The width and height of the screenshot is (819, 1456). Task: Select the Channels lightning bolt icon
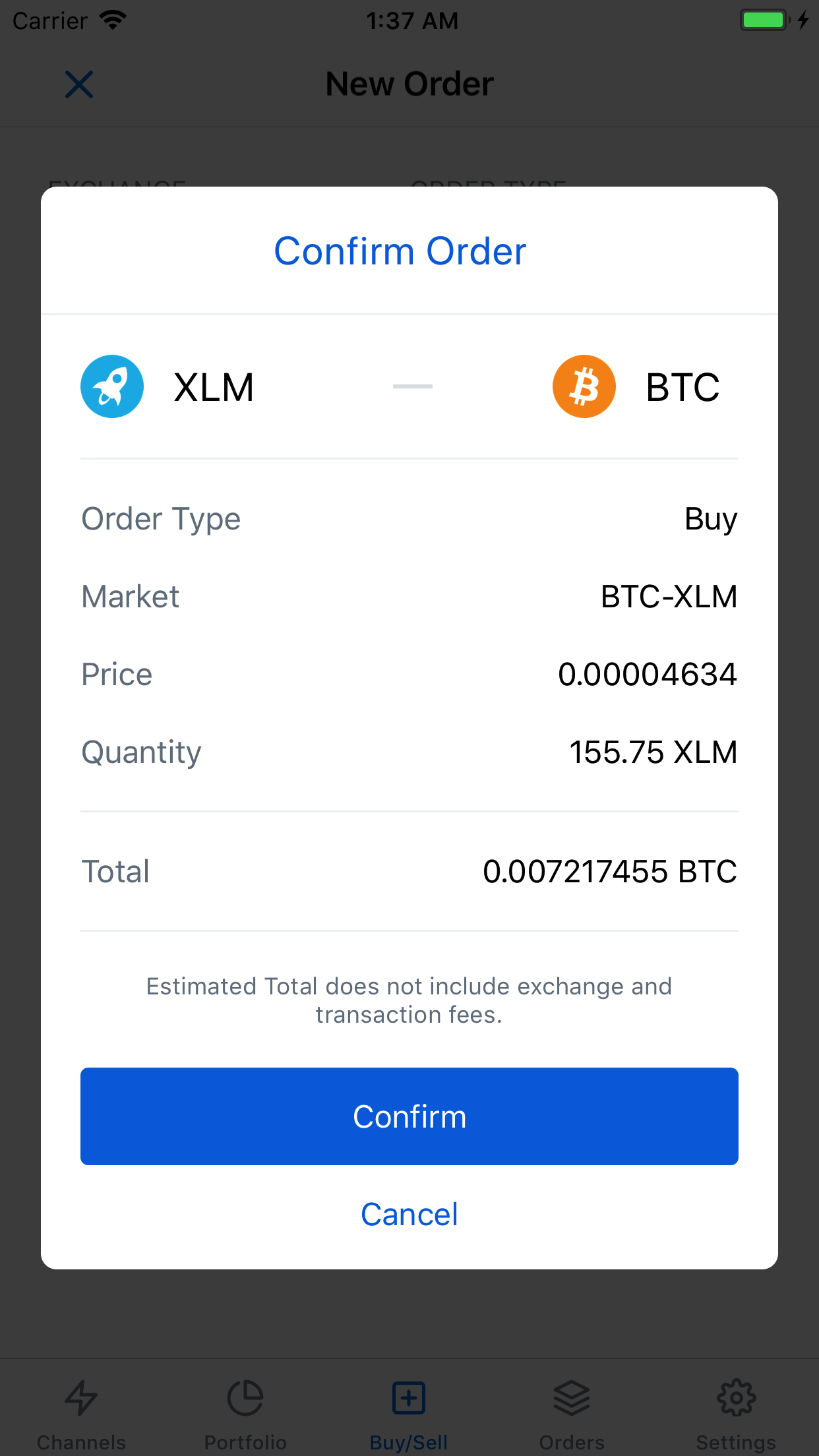pos(82,1397)
